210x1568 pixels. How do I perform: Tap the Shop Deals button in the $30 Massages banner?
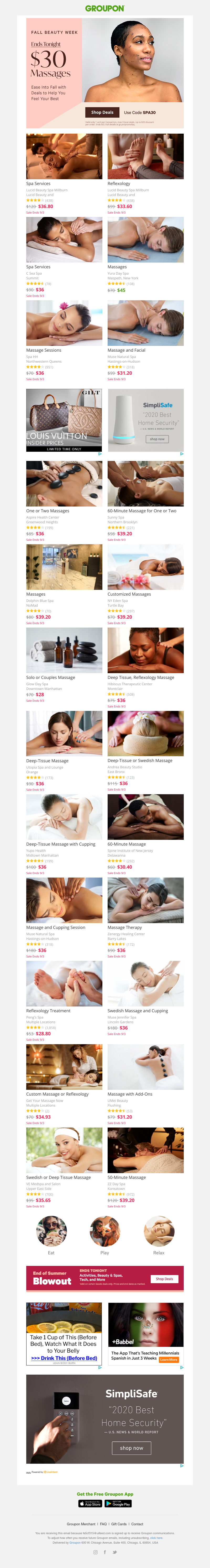coord(102,112)
